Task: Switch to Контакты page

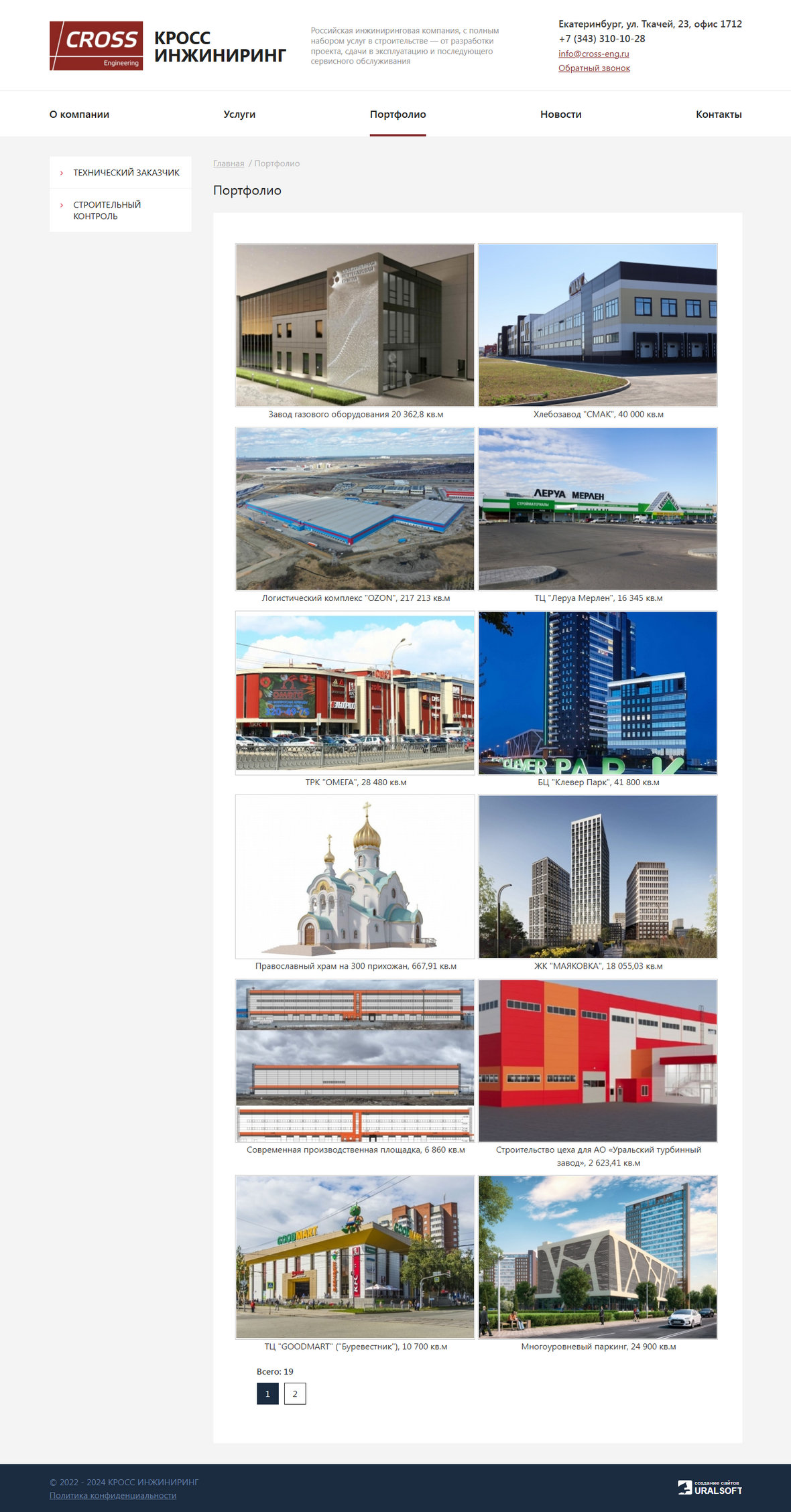Action: pos(718,115)
